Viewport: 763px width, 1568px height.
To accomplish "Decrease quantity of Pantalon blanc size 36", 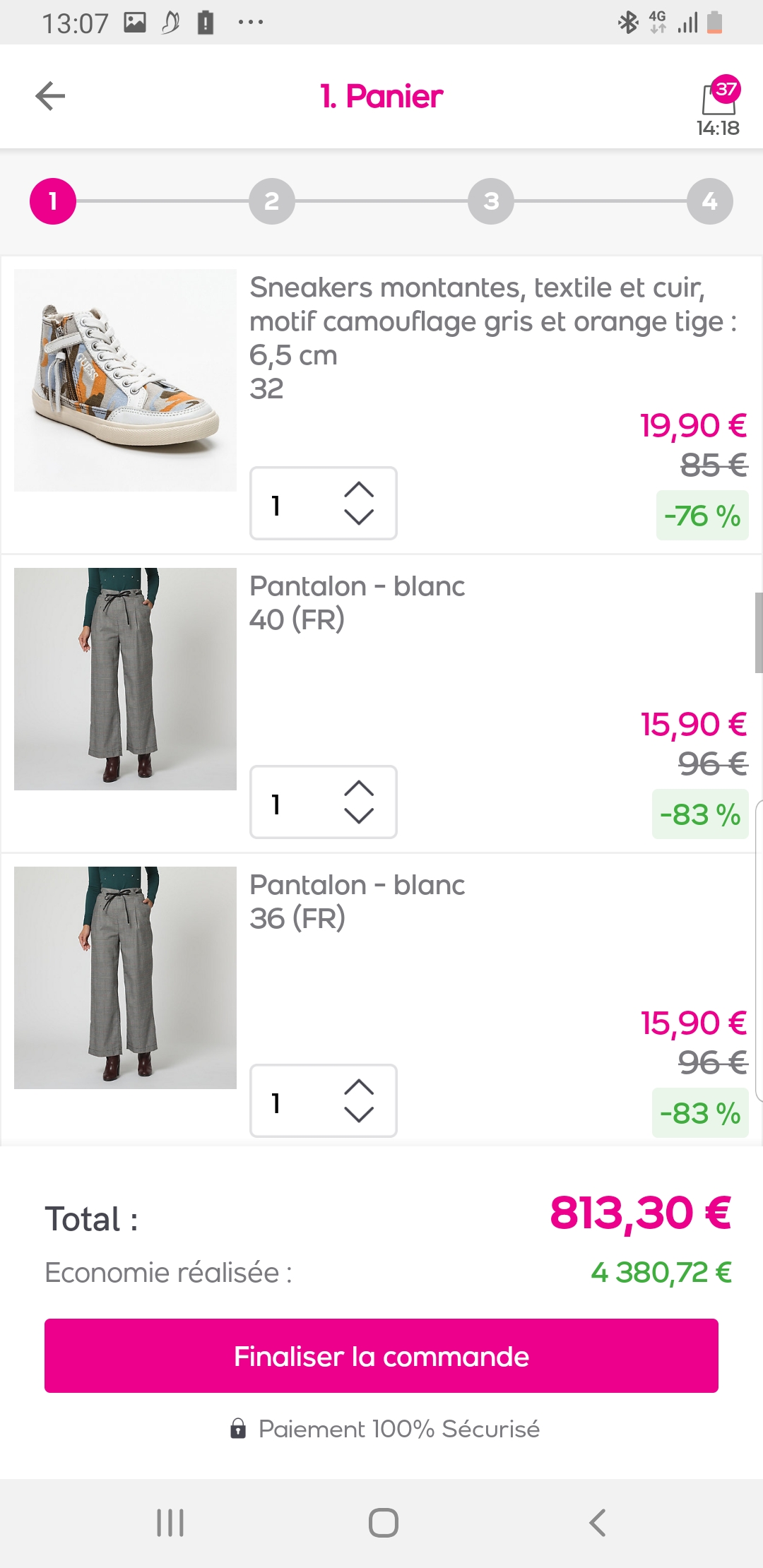I will (x=359, y=1115).
